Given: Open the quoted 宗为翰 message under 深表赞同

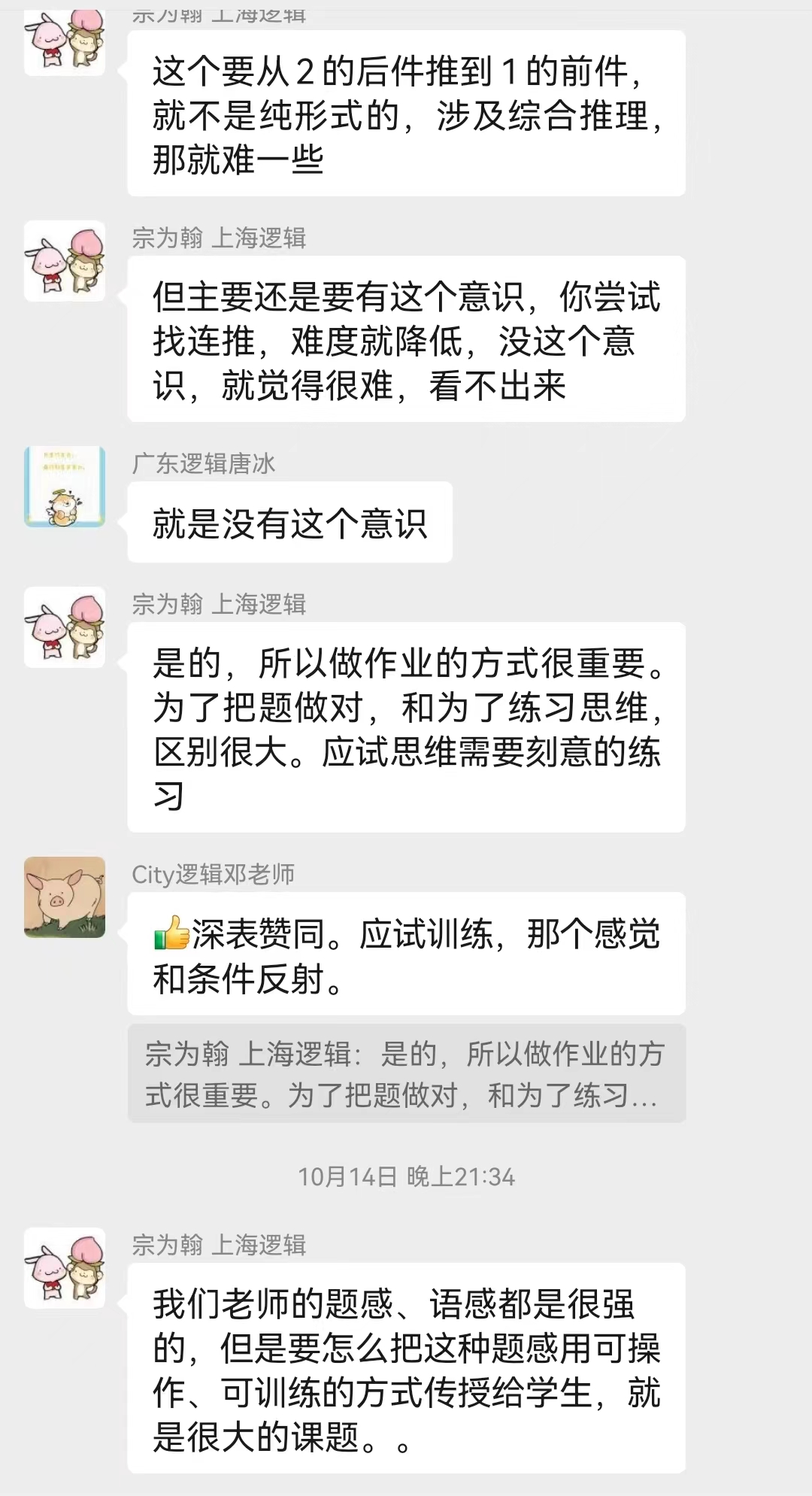Looking at the screenshot, I should pos(406,1073).
